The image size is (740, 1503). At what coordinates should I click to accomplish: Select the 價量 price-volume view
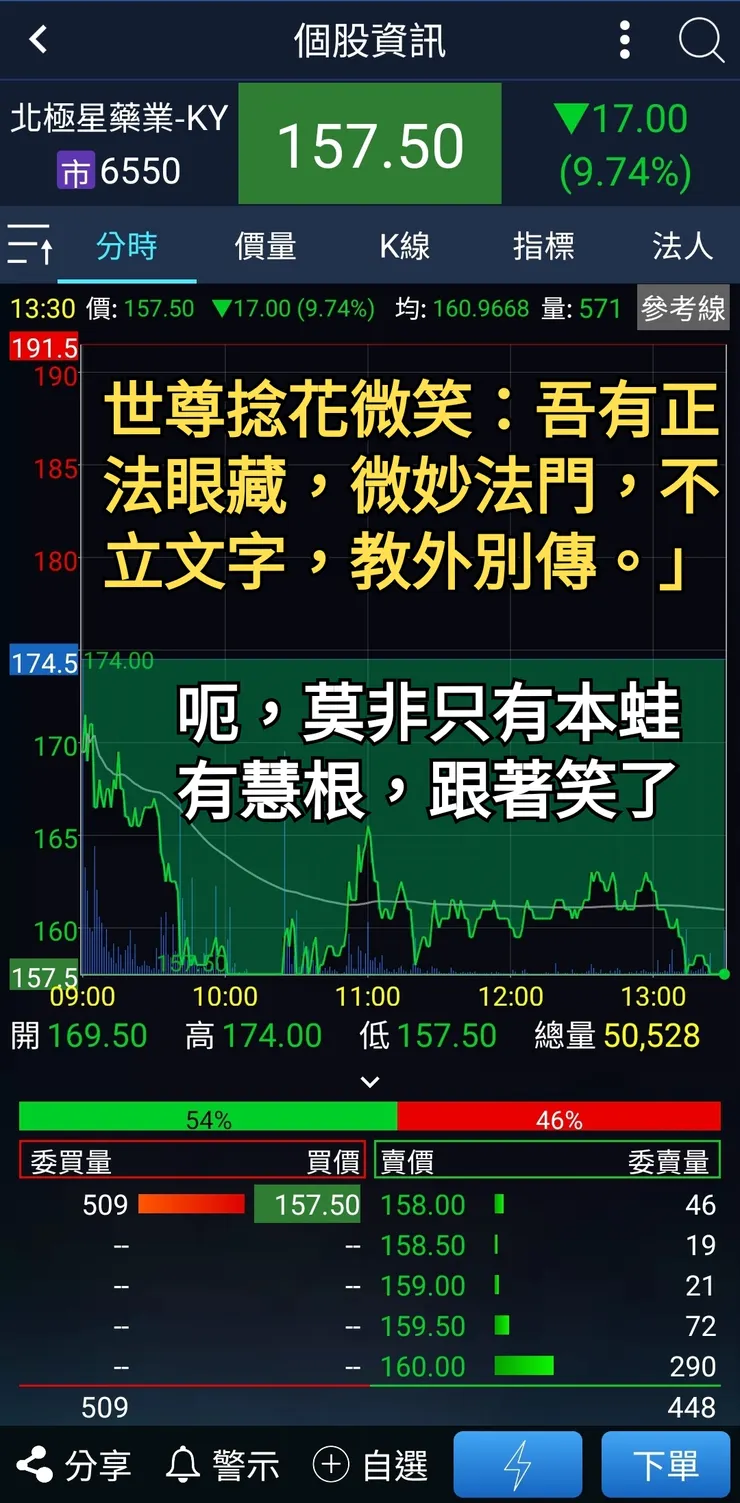click(264, 246)
